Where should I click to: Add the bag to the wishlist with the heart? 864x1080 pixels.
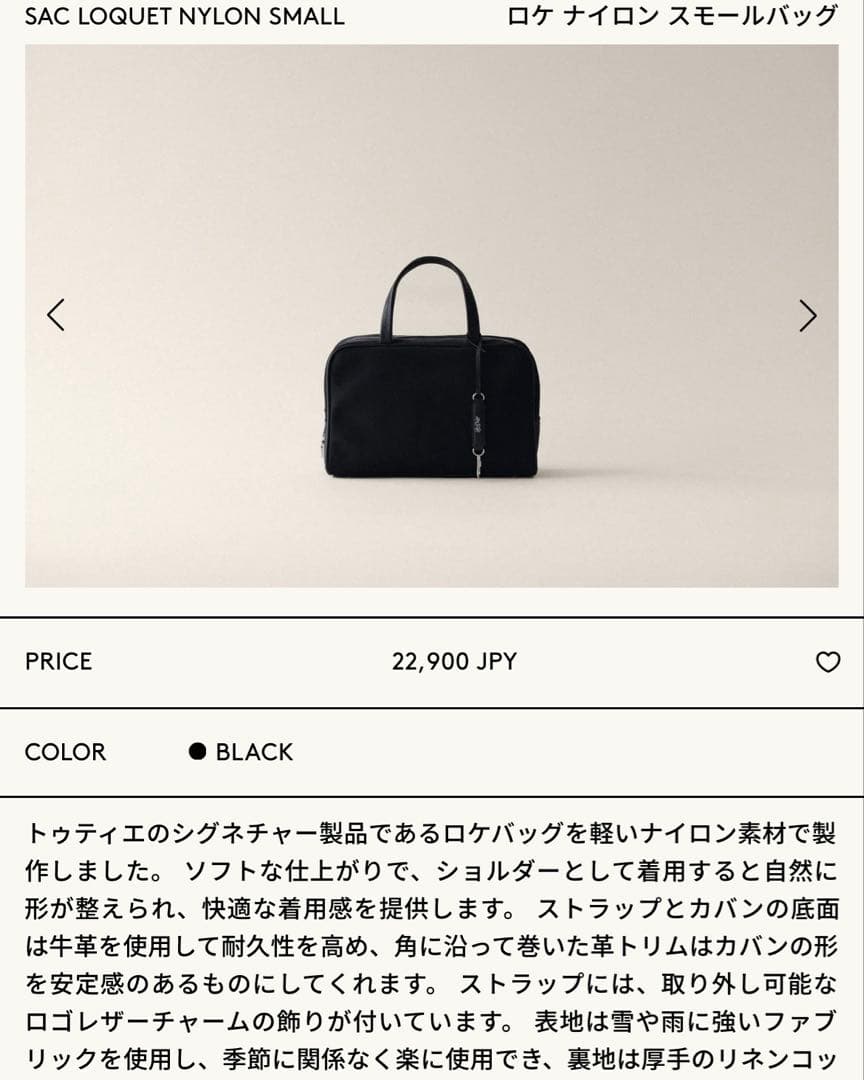coord(828,662)
